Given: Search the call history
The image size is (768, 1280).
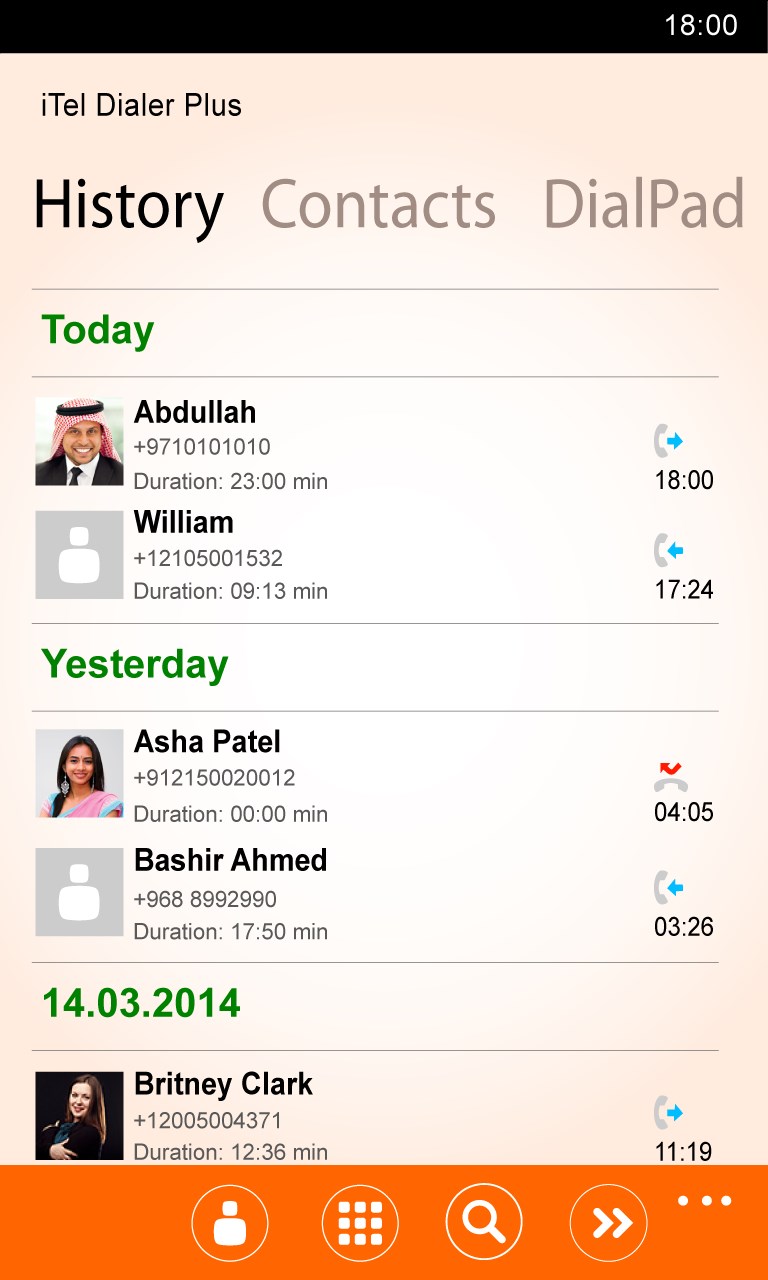Looking at the screenshot, I should click(484, 1223).
